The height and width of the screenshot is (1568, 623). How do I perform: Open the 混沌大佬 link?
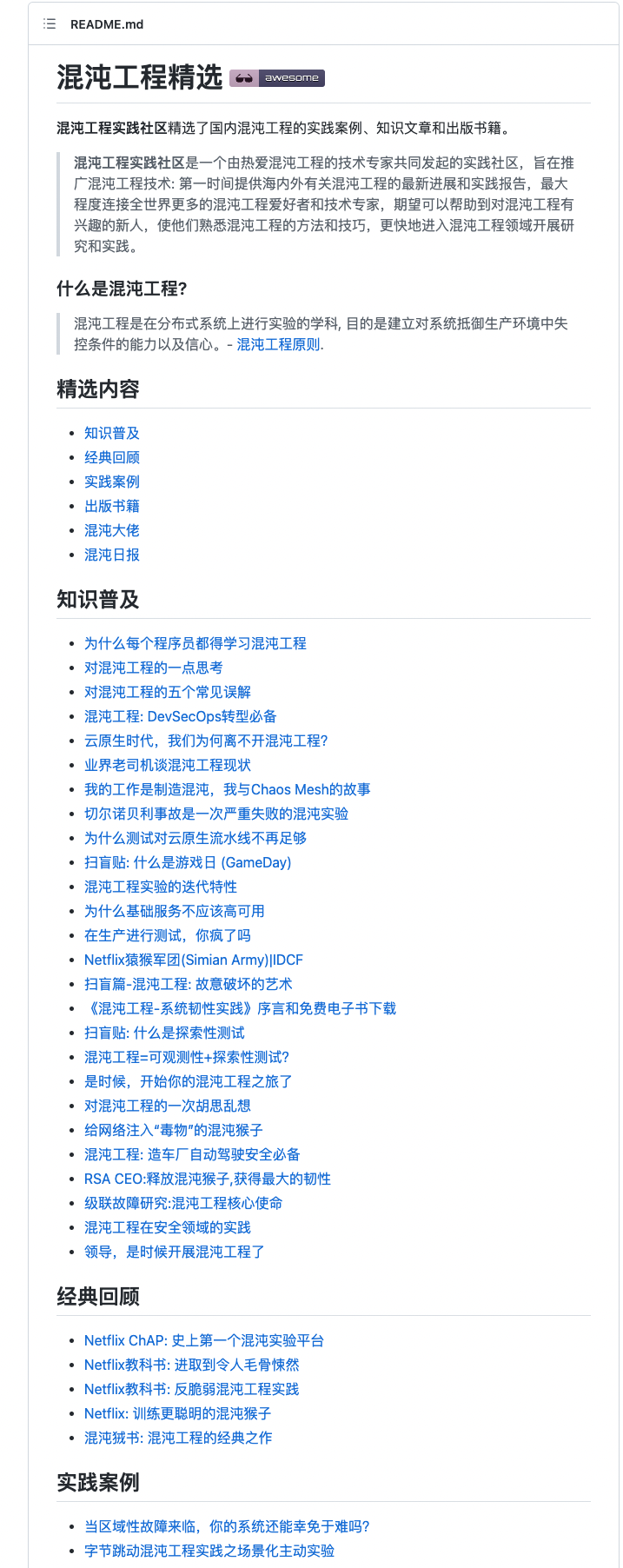click(111, 530)
